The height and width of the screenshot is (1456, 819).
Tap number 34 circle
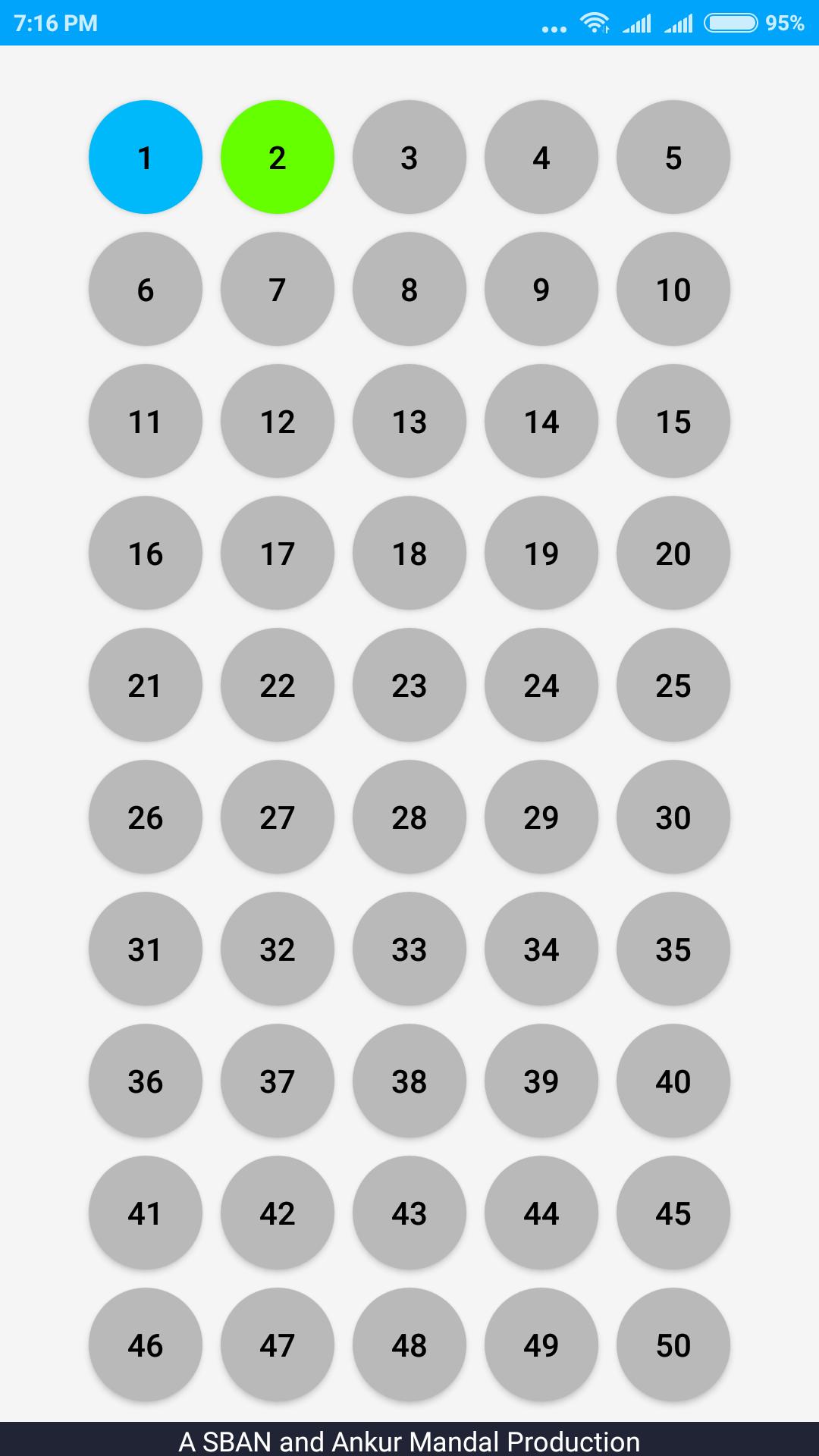(541, 949)
